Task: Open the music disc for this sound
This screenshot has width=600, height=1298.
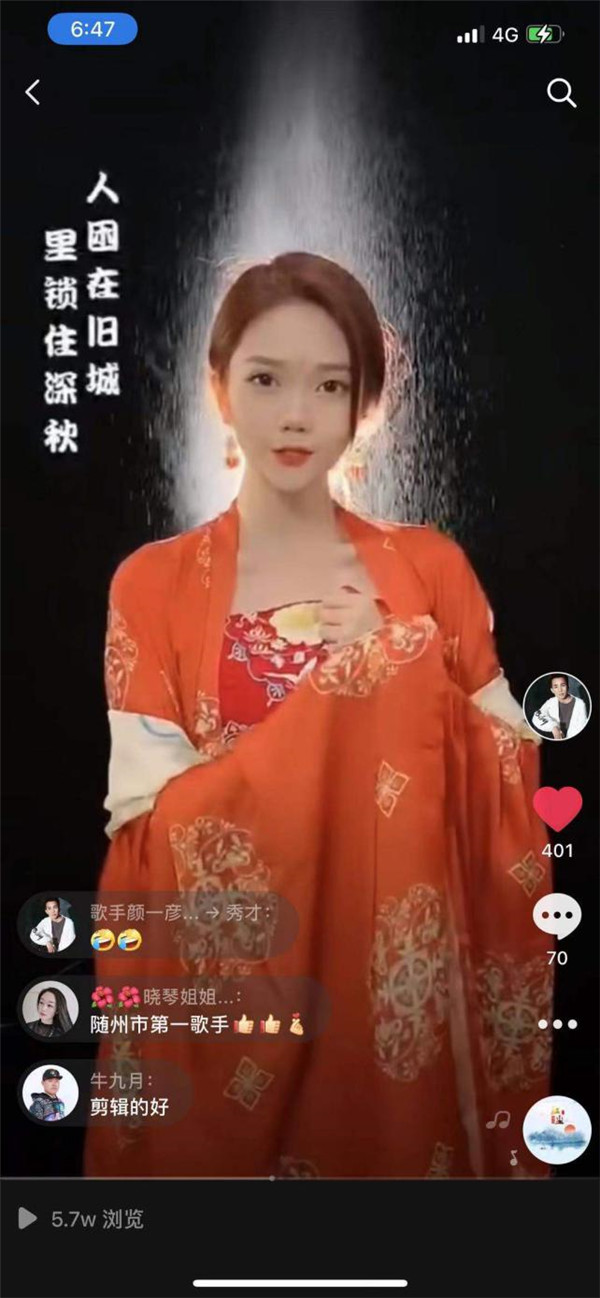Action: (x=556, y=1129)
